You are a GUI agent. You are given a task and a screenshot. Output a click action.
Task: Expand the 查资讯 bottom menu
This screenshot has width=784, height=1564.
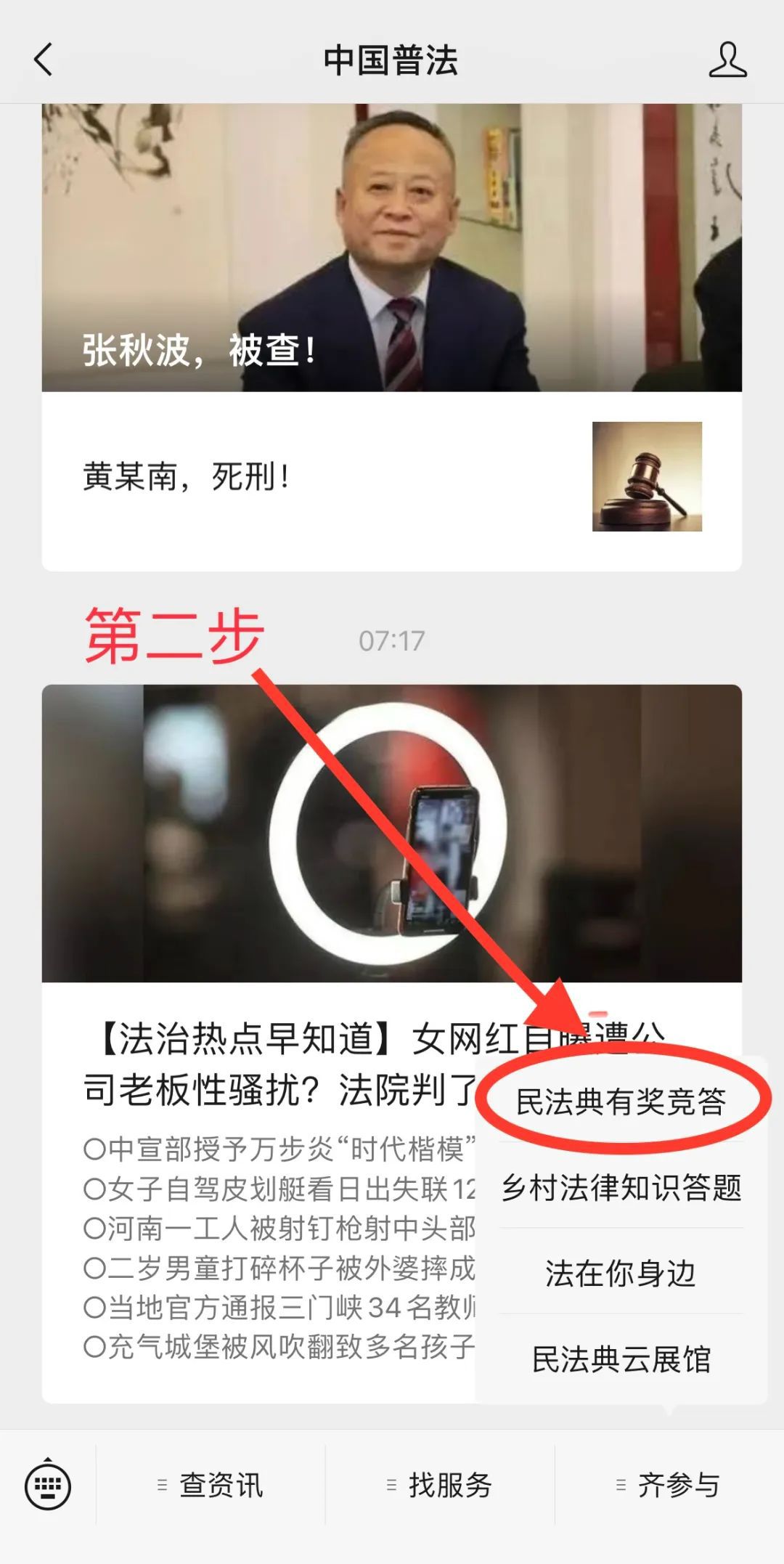211,1486
